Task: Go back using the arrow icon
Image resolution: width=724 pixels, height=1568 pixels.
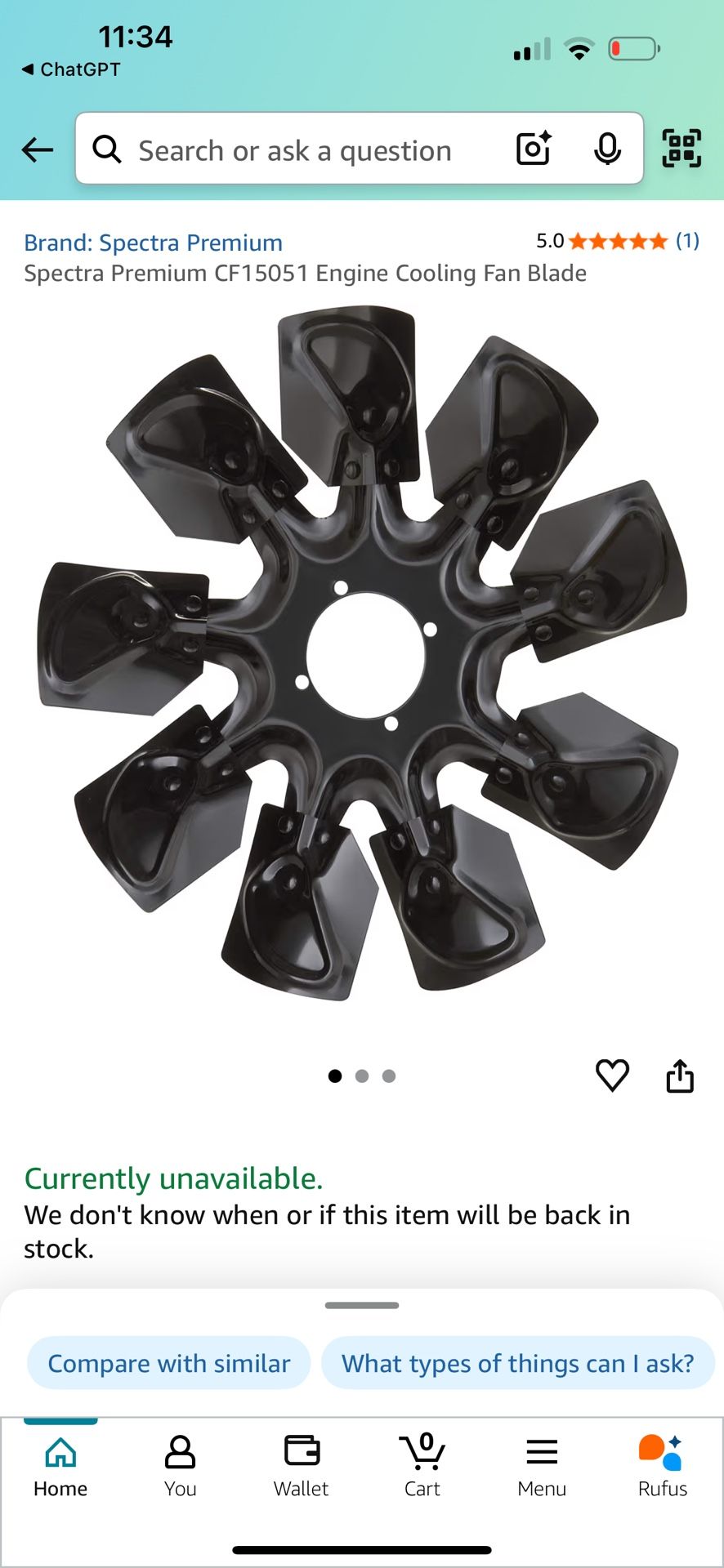Action: point(38,150)
